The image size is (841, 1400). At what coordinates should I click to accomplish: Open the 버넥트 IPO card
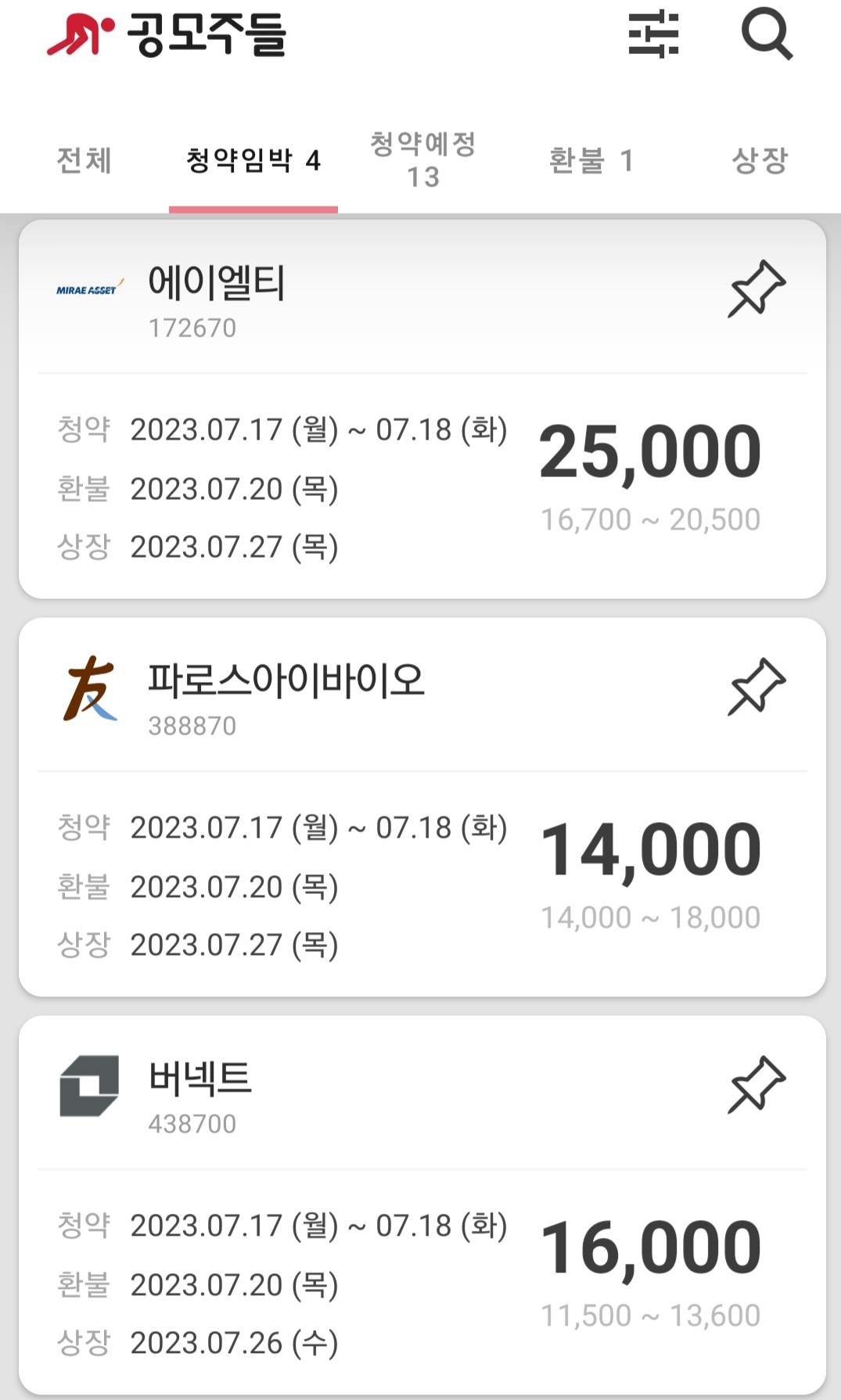coord(422,1205)
